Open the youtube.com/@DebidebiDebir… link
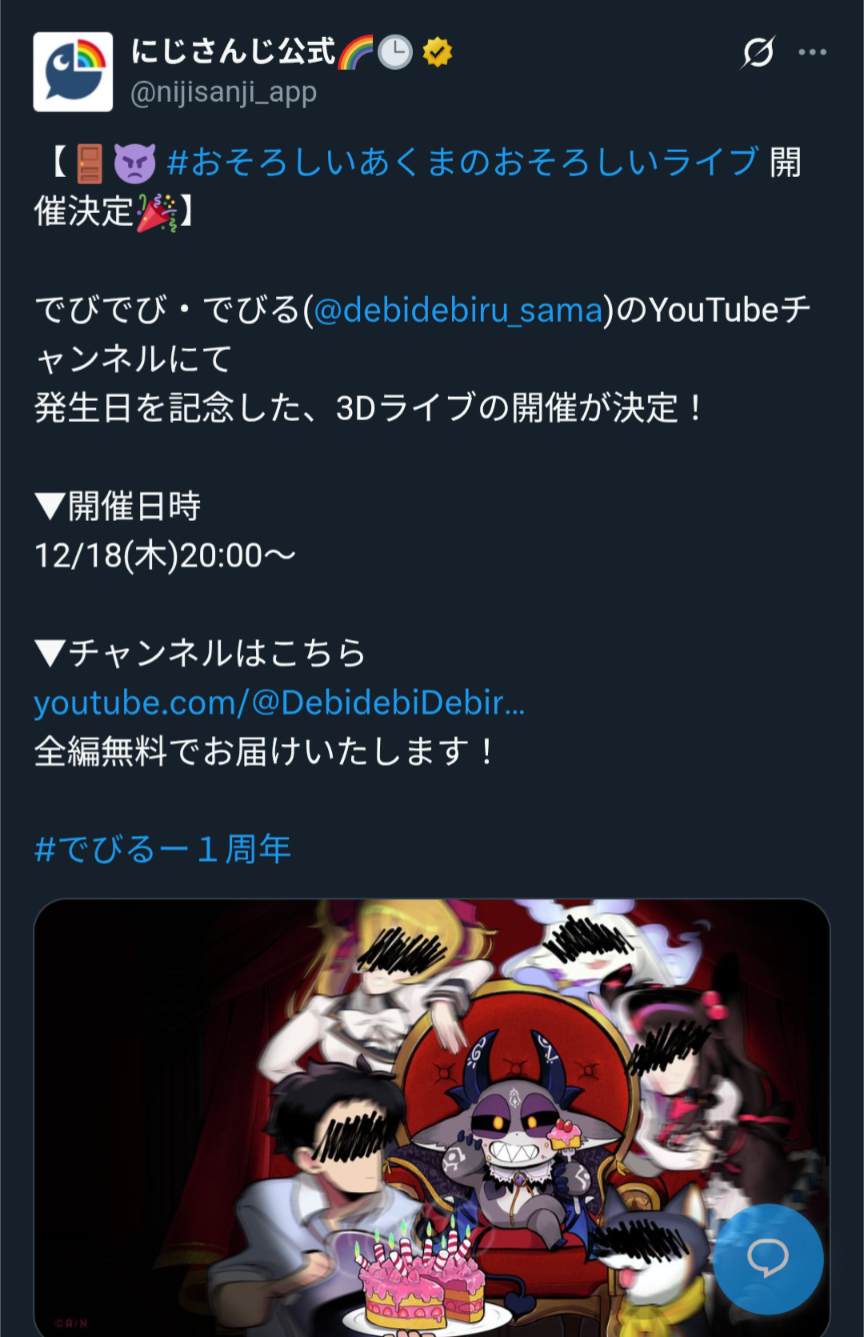This screenshot has height=1337, width=864. (x=279, y=703)
